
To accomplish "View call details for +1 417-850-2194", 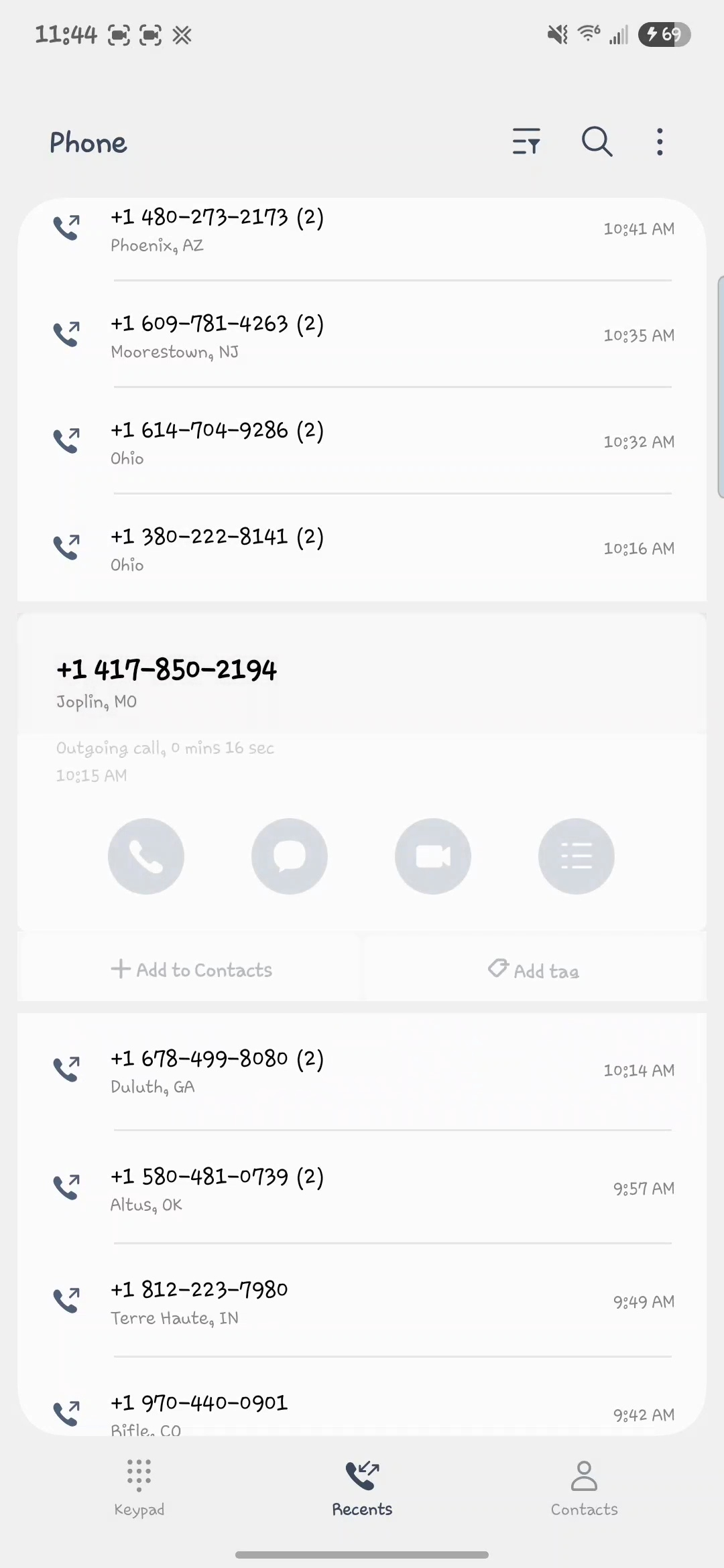I will pyautogui.click(x=577, y=856).
